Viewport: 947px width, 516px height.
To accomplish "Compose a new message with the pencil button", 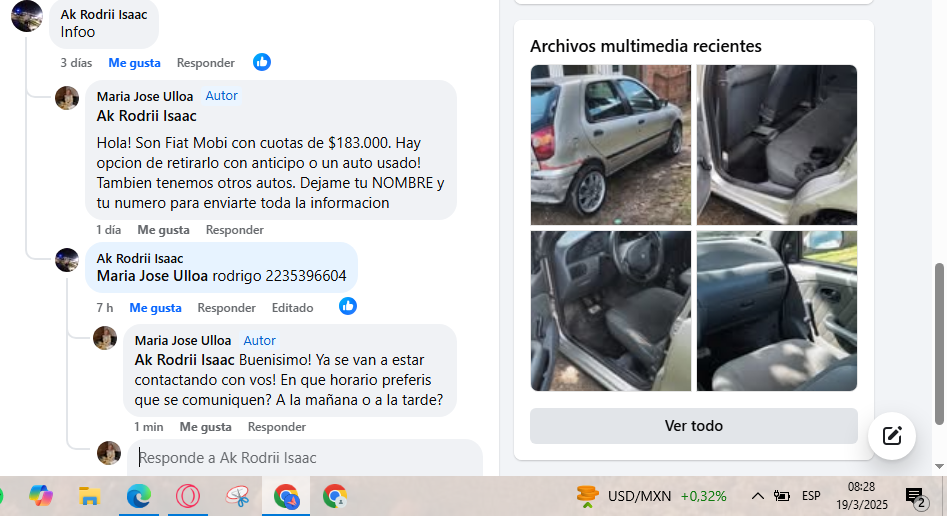I will click(891, 436).
